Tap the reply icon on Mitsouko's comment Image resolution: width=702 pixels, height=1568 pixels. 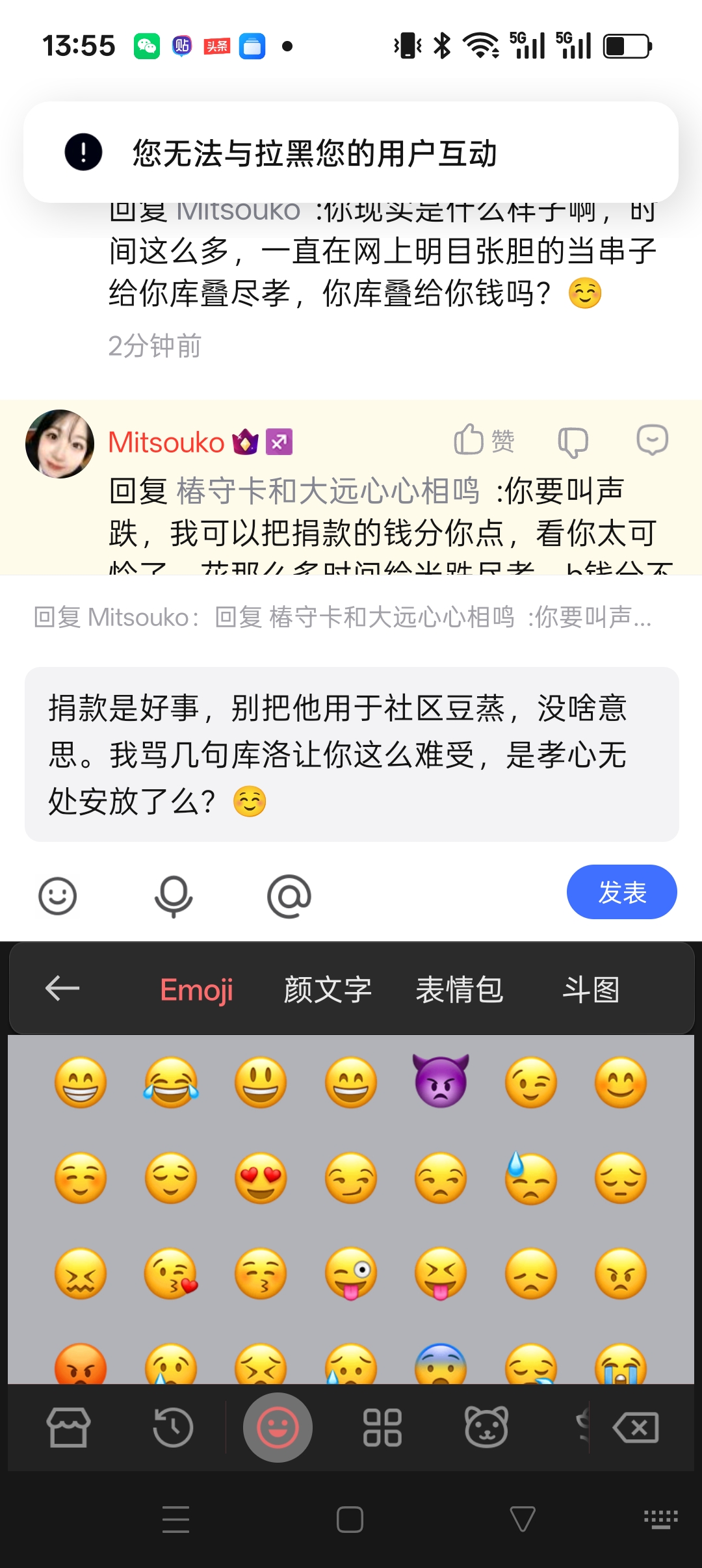(x=652, y=440)
